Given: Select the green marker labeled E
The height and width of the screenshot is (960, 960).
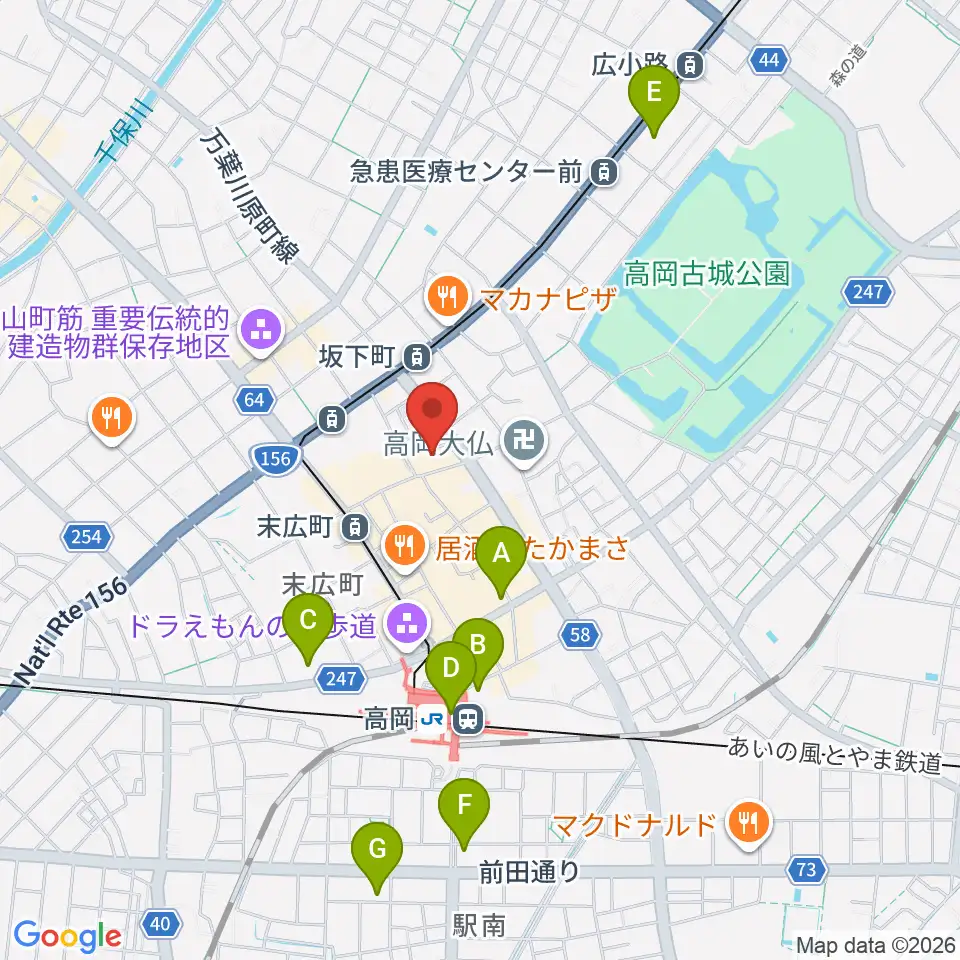Looking at the screenshot, I should pyautogui.click(x=654, y=98).
